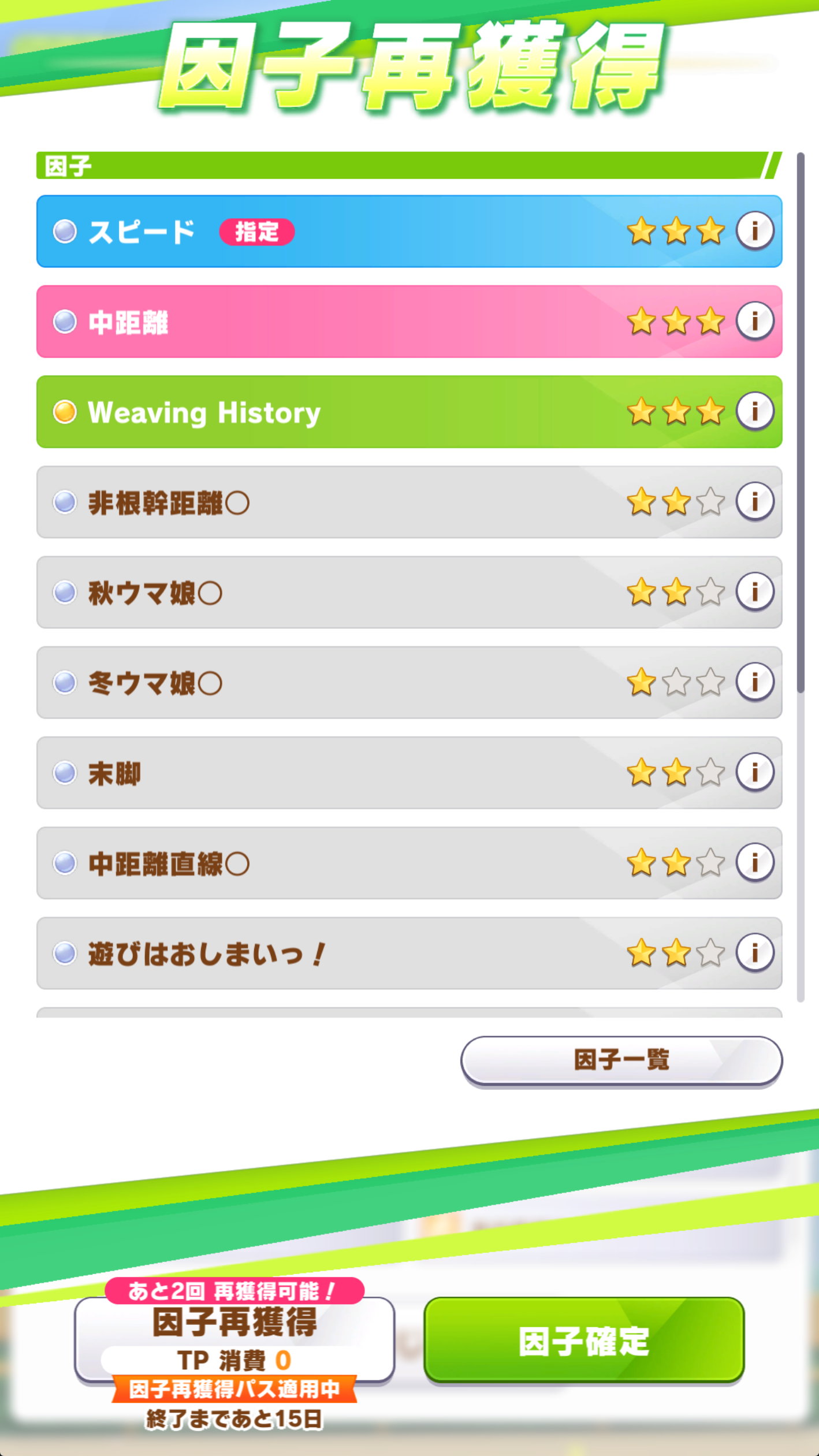Open the info icon for 中距離 factor
The height and width of the screenshot is (1456, 819).
[755, 321]
